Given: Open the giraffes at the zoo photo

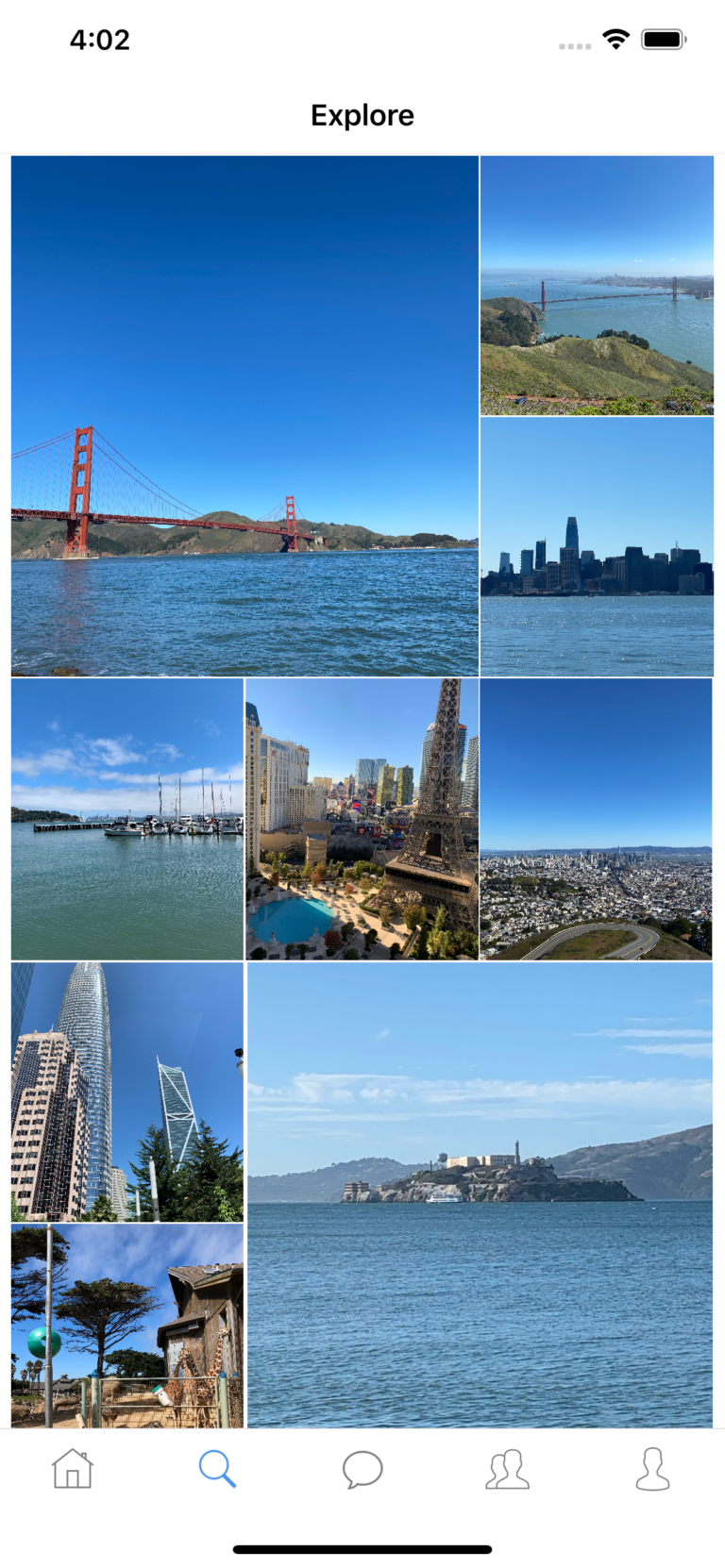Looking at the screenshot, I should click(127, 1326).
